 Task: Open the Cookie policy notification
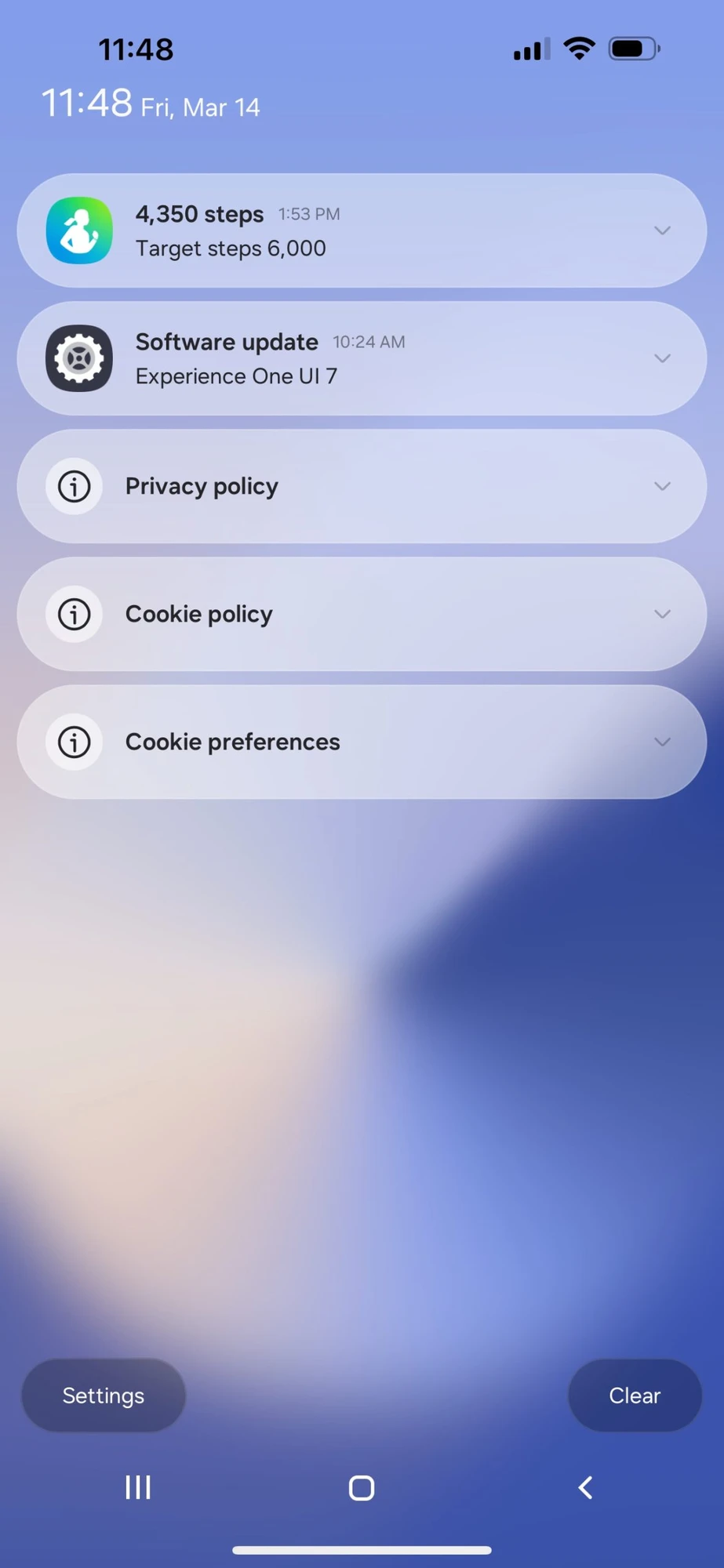tap(314, 615)
